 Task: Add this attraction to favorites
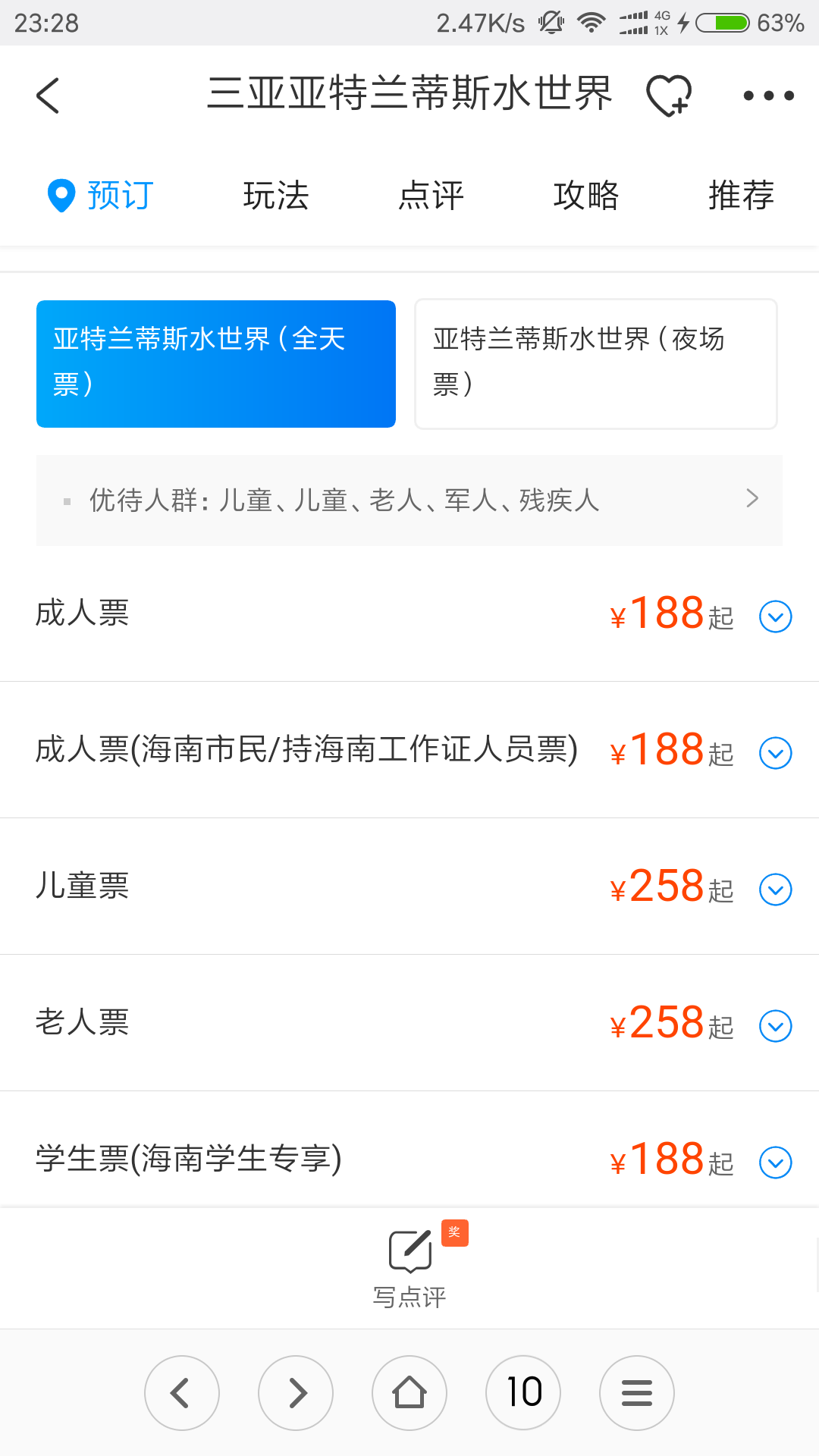pos(669,96)
